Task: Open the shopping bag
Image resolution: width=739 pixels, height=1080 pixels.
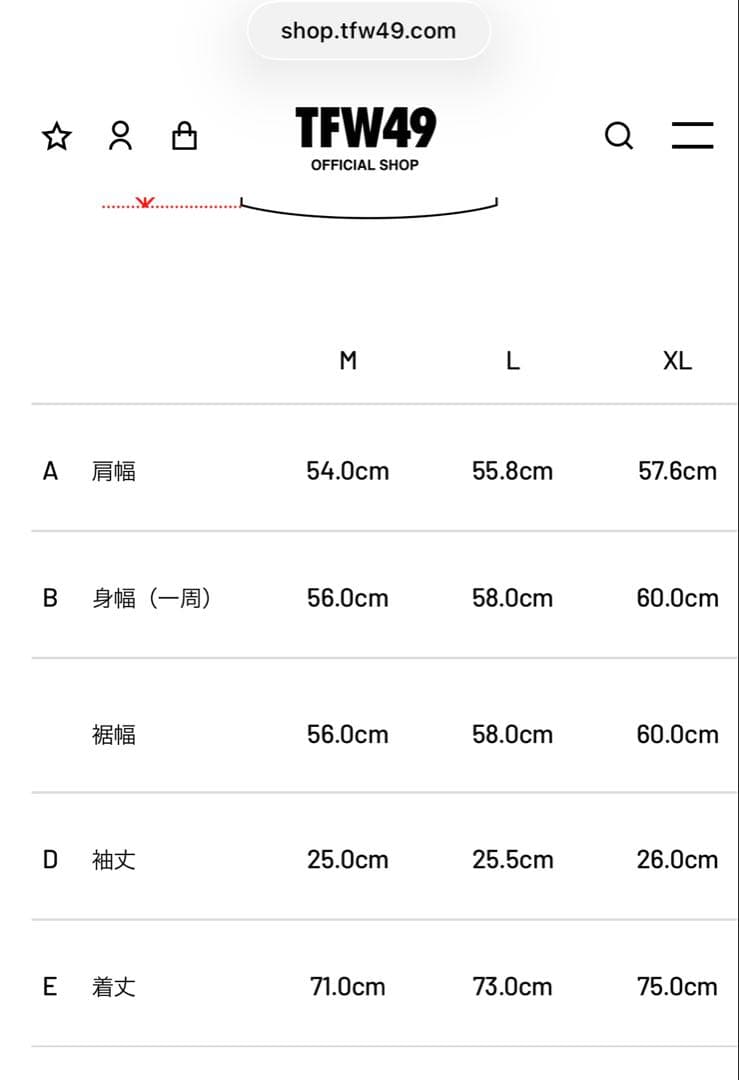Action: click(184, 136)
